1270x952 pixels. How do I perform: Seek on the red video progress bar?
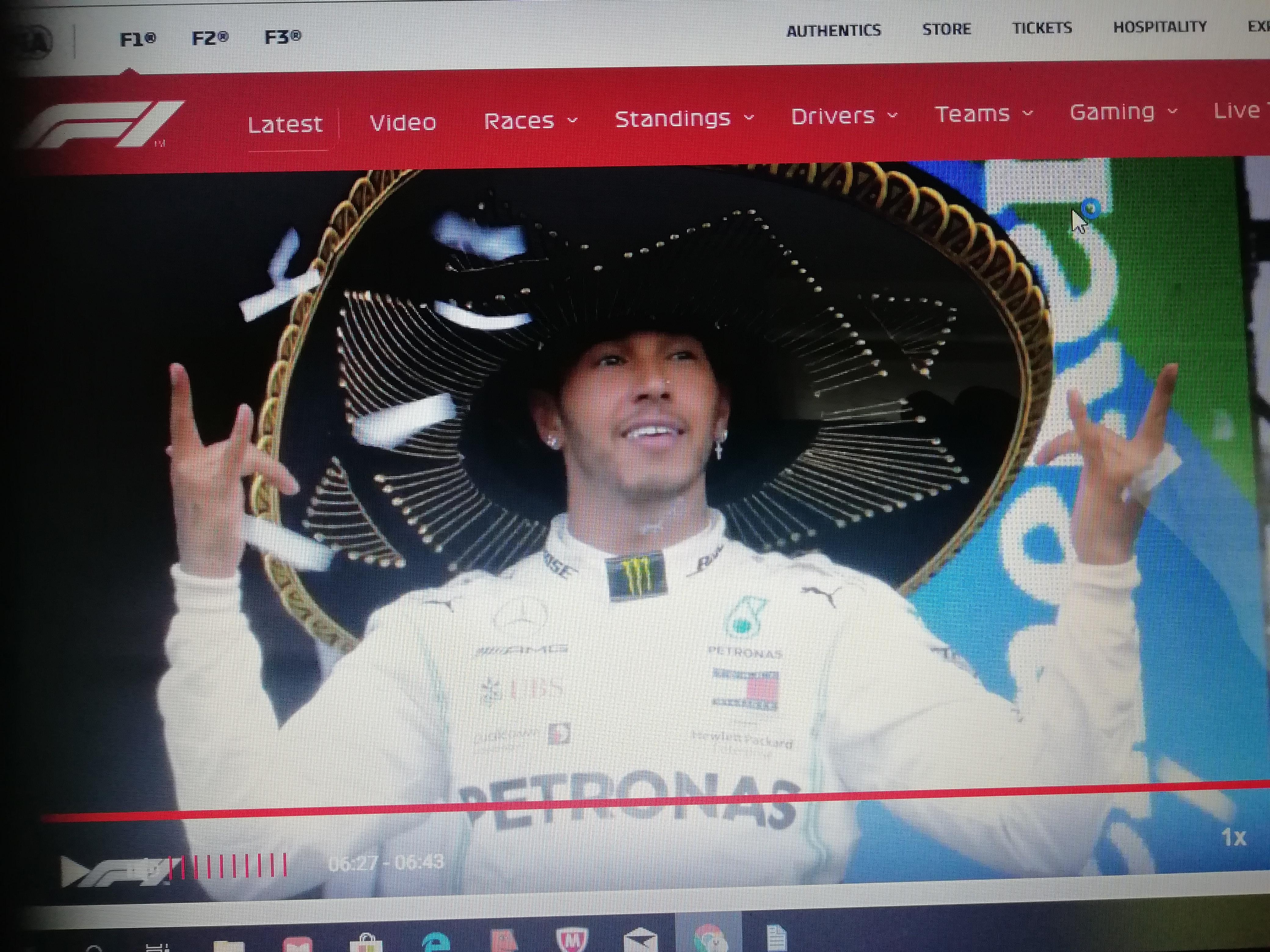[632, 801]
